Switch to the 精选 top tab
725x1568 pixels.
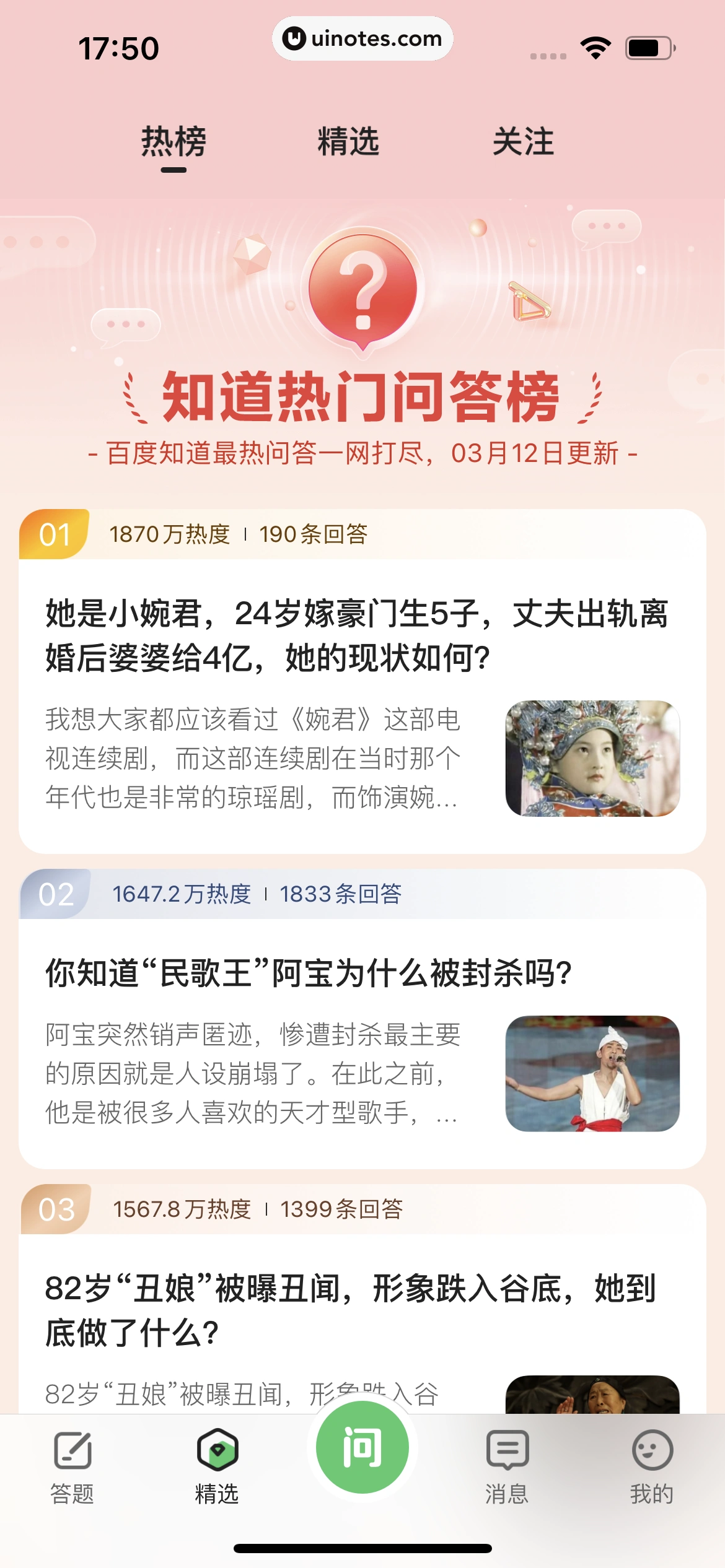(x=348, y=142)
